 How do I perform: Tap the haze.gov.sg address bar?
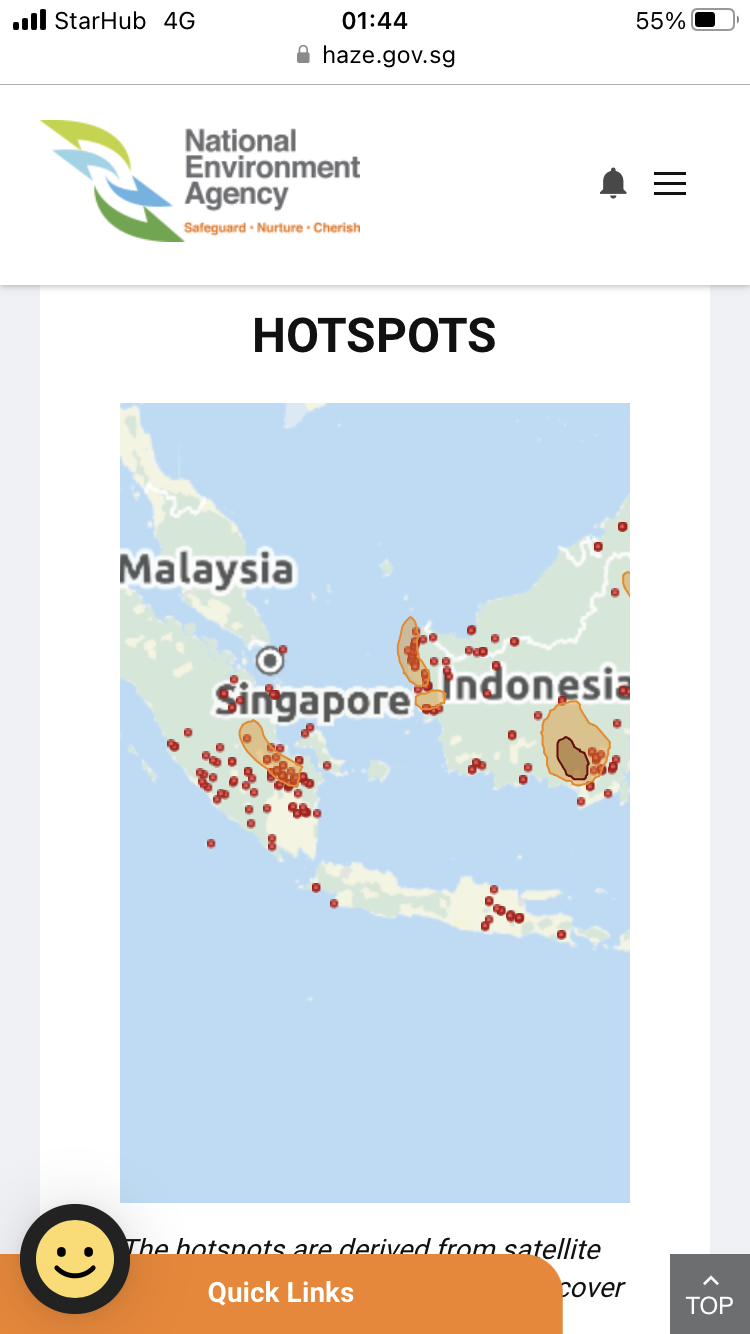pos(375,55)
